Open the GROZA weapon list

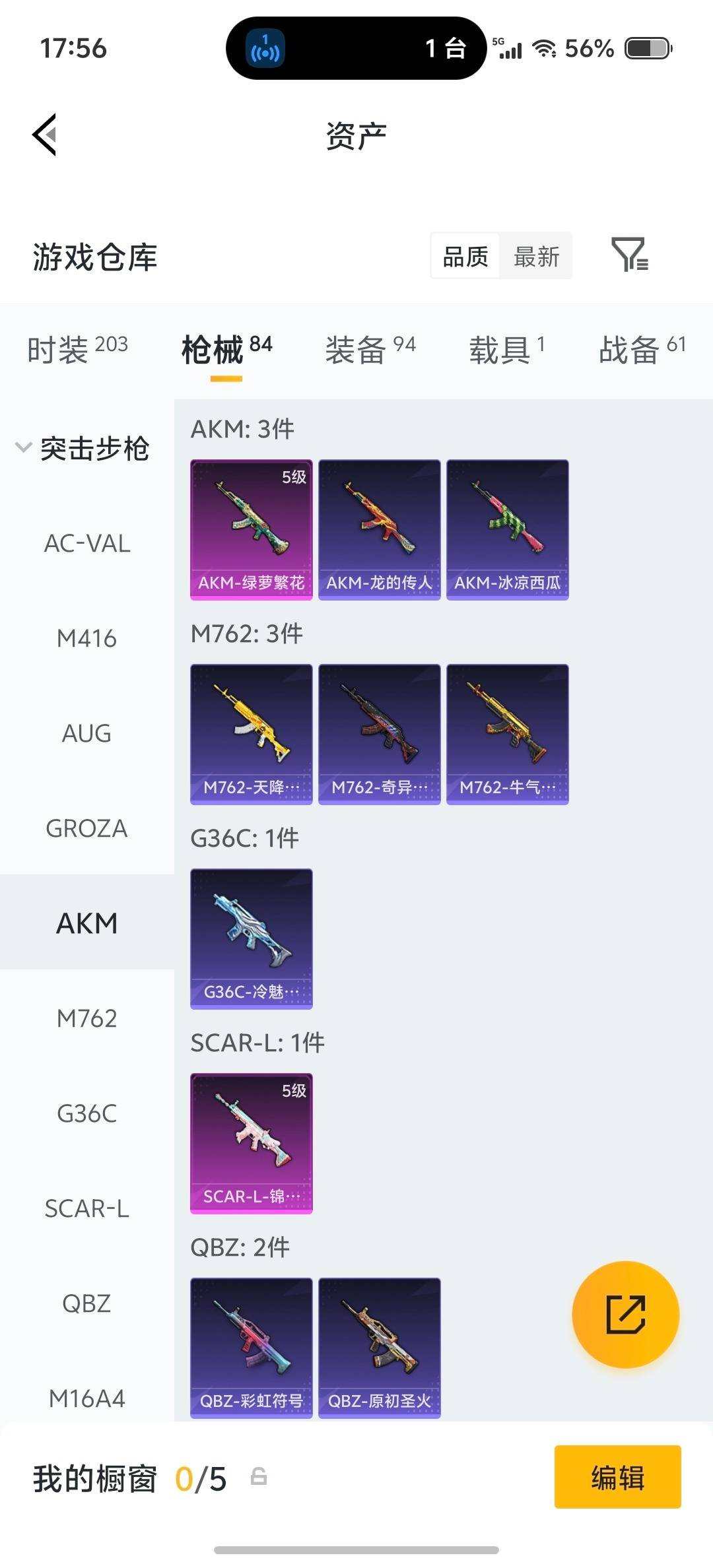(88, 828)
